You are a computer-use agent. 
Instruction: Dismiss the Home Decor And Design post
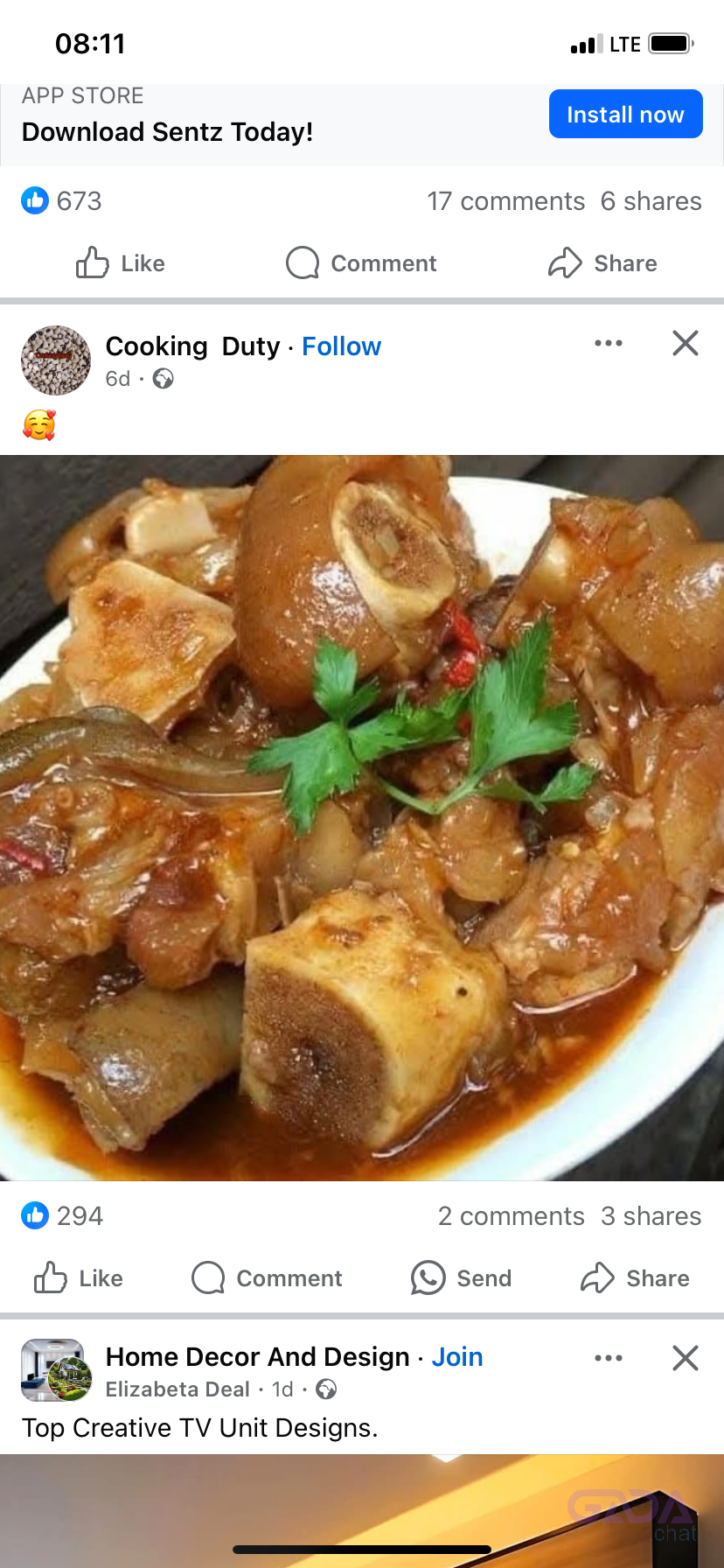coord(686,1358)
